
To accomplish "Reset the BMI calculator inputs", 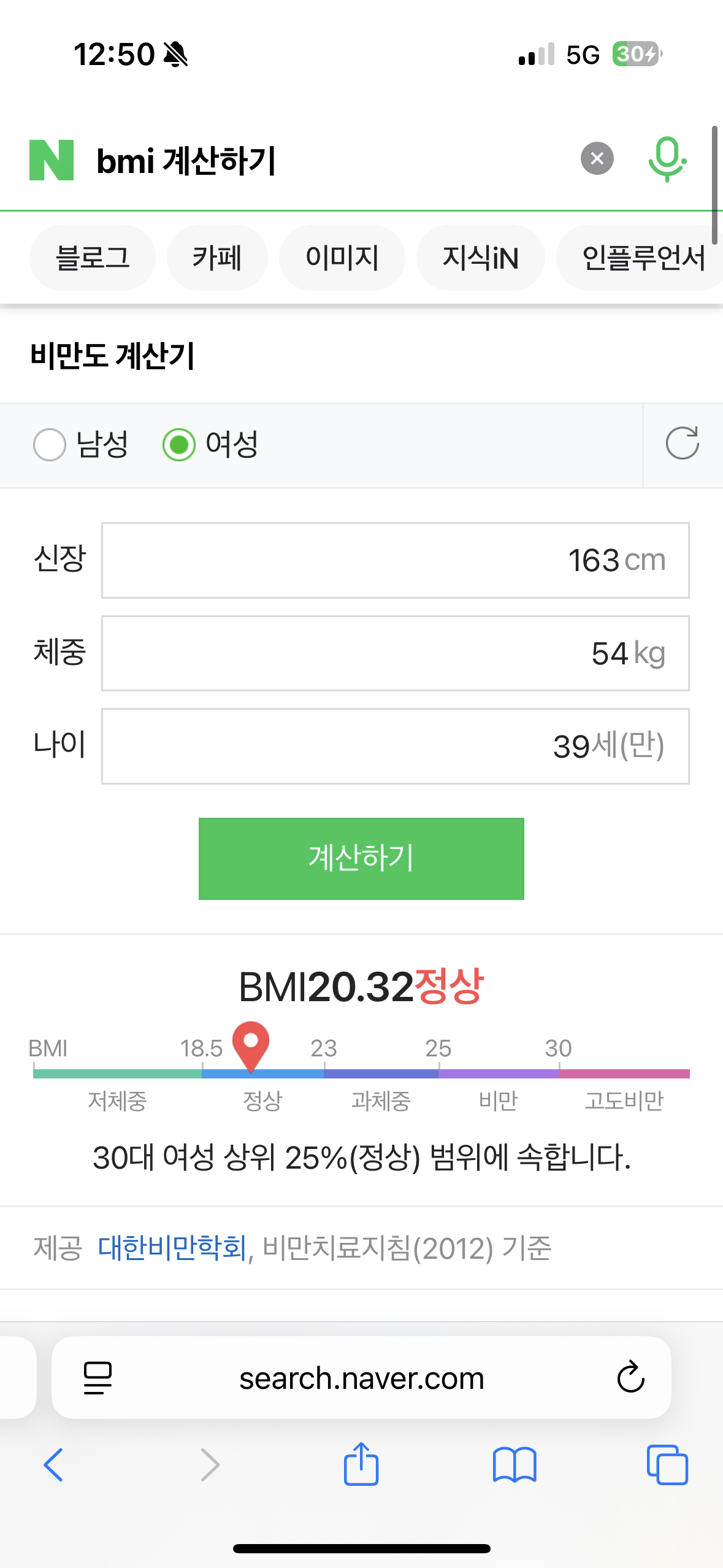I will (x=683, y=444).
